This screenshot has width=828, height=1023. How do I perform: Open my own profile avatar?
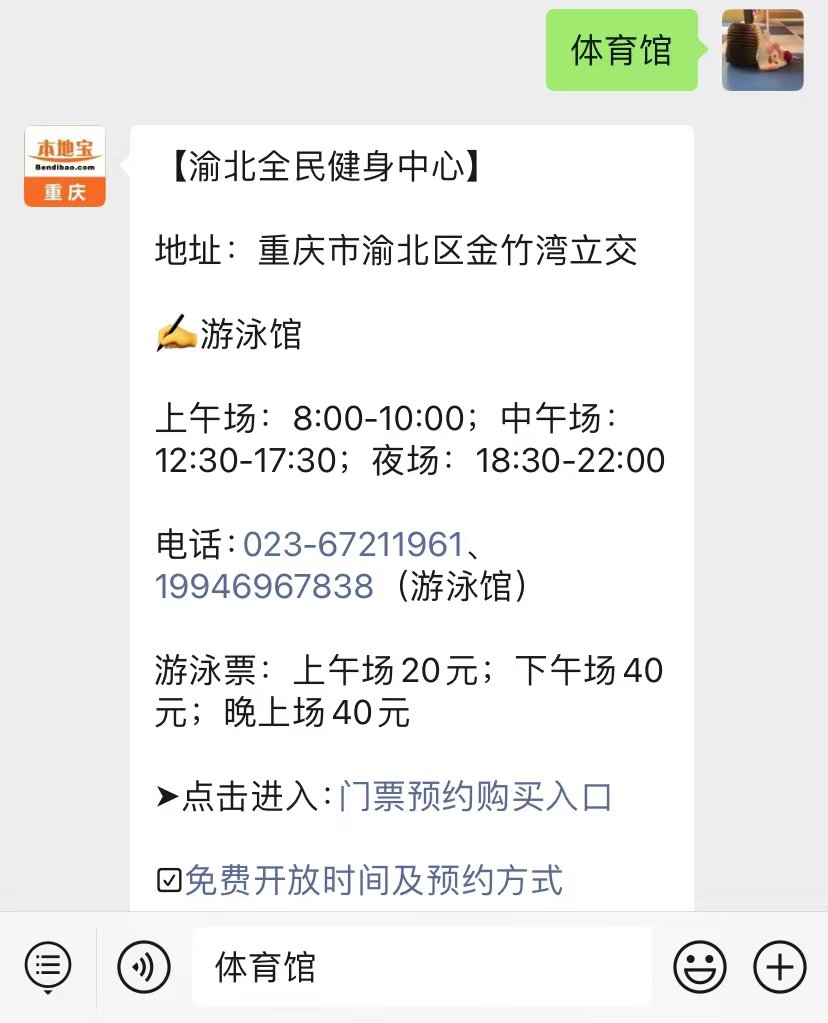coord(762,51)
